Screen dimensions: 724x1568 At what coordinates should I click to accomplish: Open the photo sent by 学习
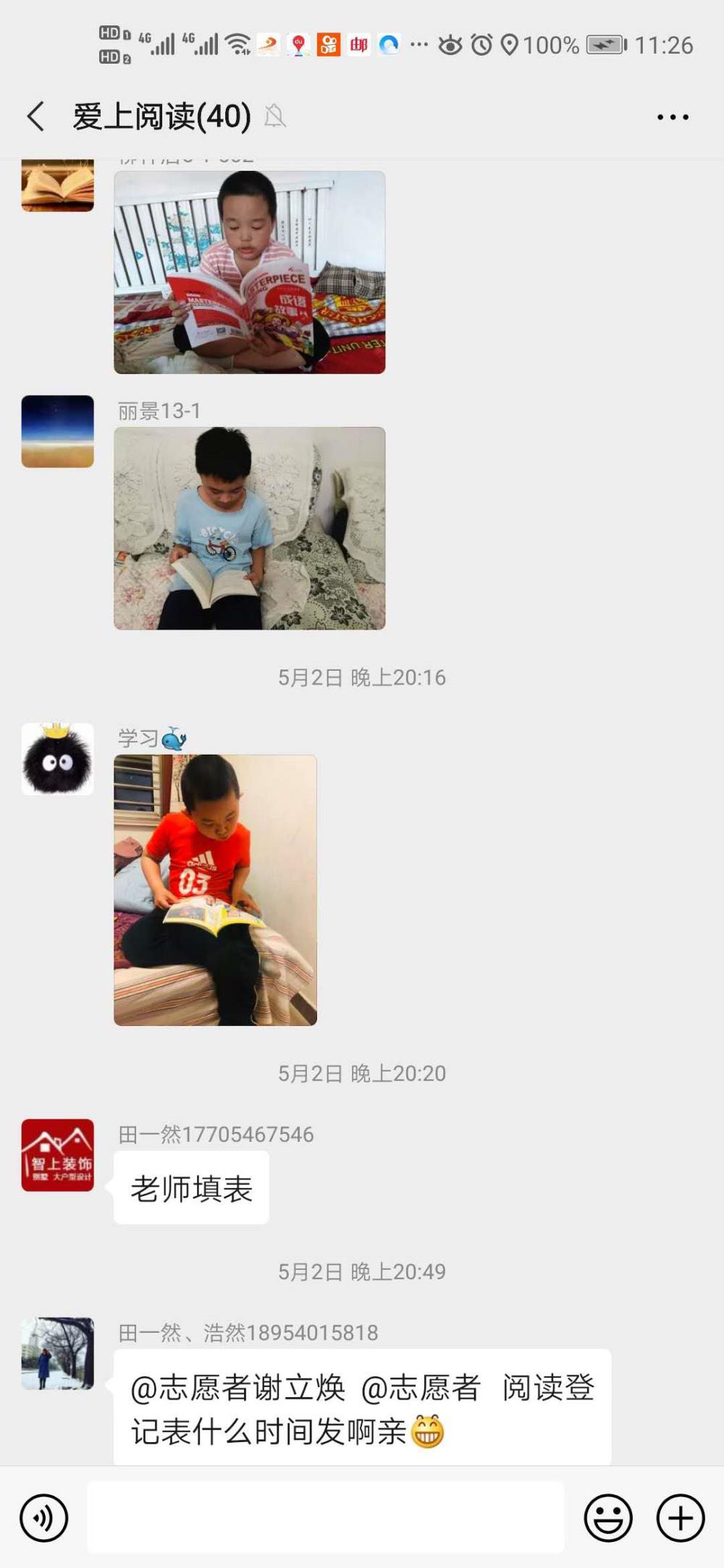pyautogui.click(x=215, y=890)
